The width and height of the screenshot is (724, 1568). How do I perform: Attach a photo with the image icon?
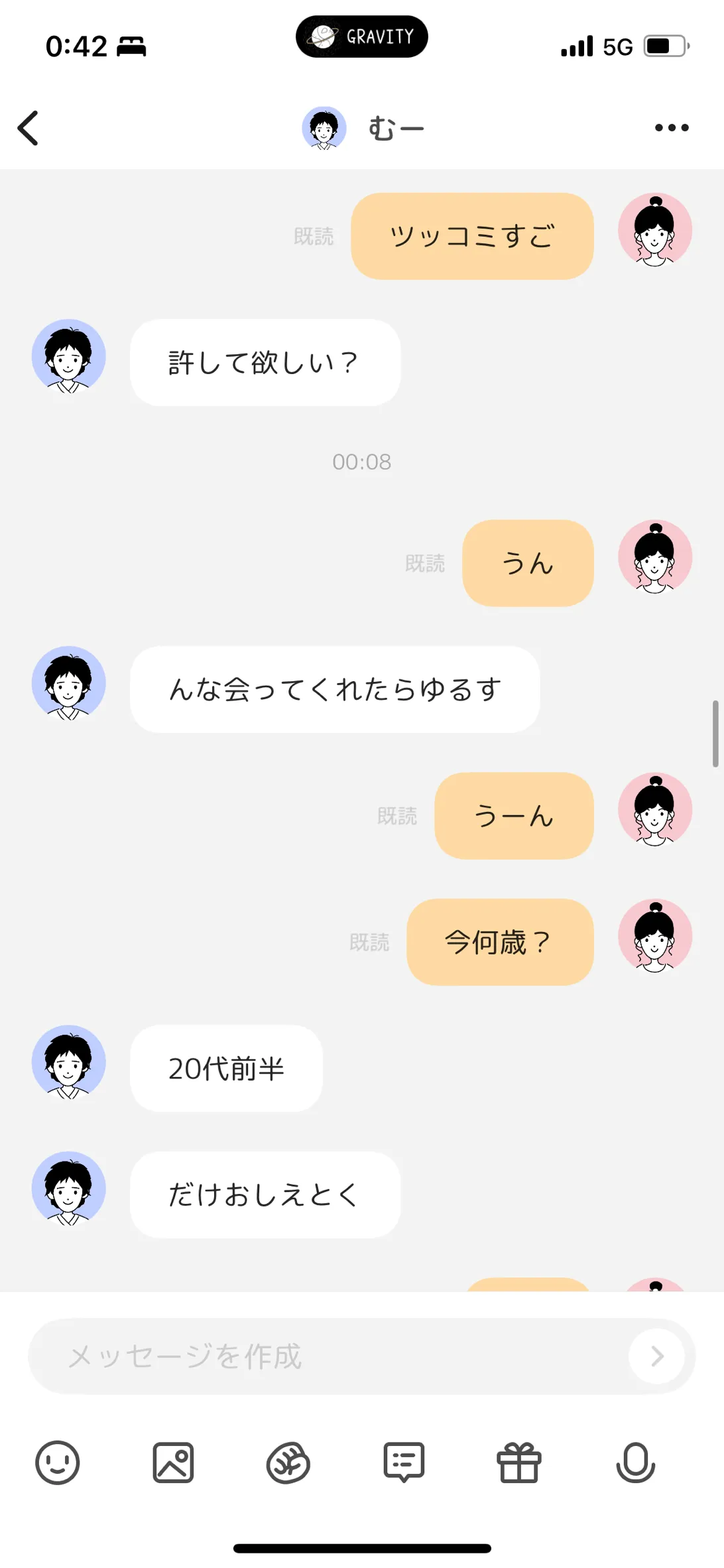(173, 1463)
